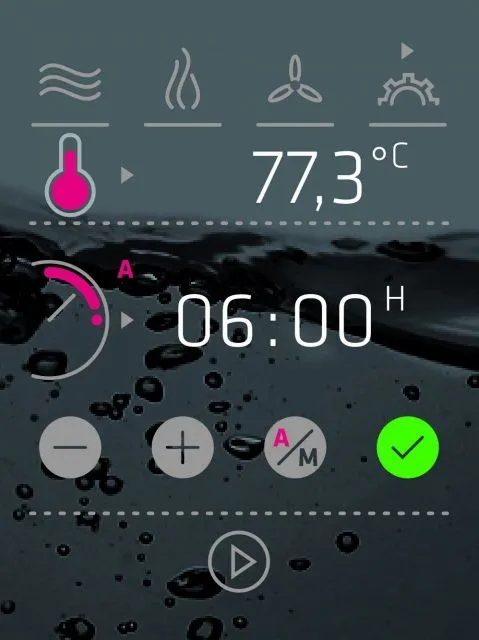This screenshot has height=640, width=479.
Task: Tap the pink thermometer temperature setting
Action: (x=70, y=174)
